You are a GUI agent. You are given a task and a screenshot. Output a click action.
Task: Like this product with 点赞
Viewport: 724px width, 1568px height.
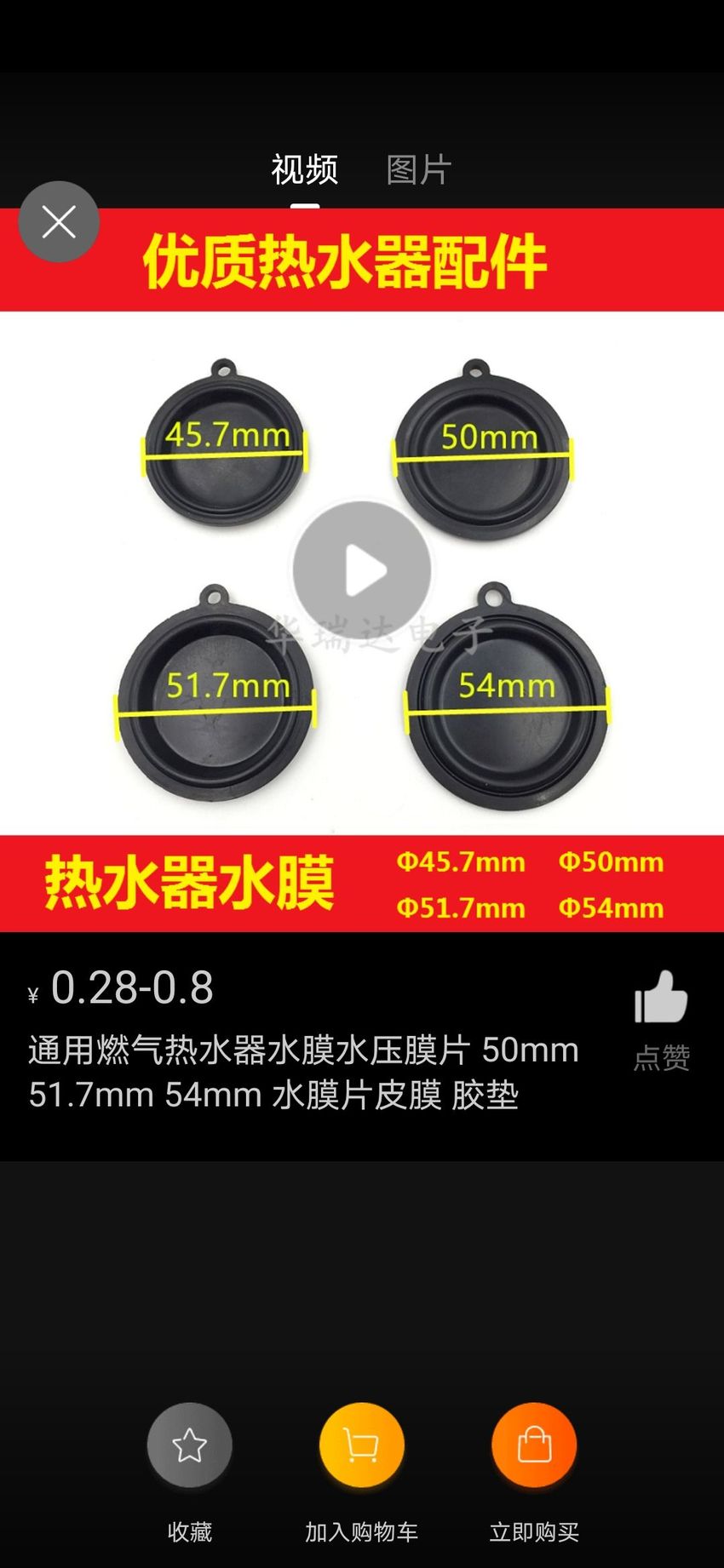[x=661, y=1020]
